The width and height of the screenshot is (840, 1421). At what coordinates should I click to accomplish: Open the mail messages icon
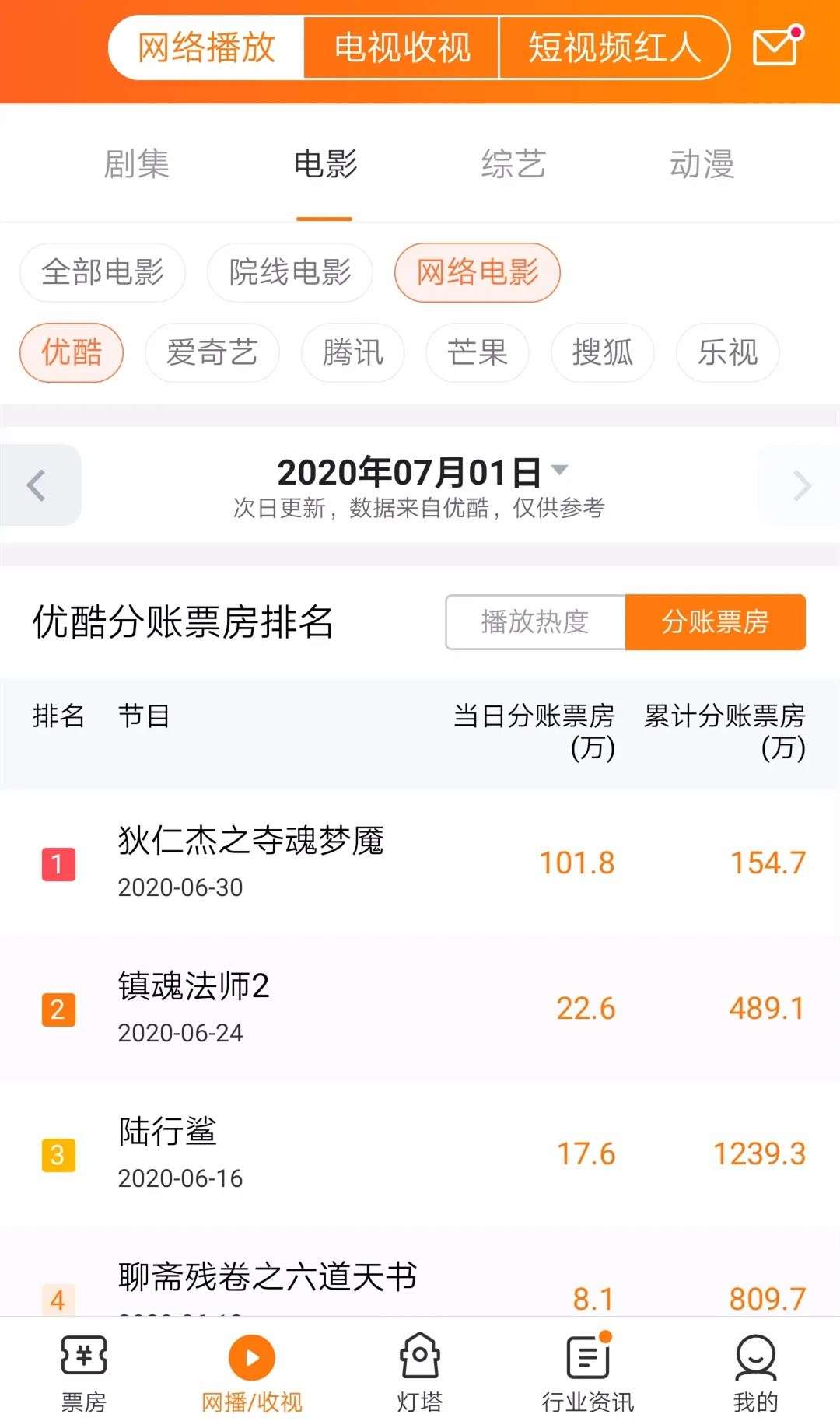coord(776,48)
